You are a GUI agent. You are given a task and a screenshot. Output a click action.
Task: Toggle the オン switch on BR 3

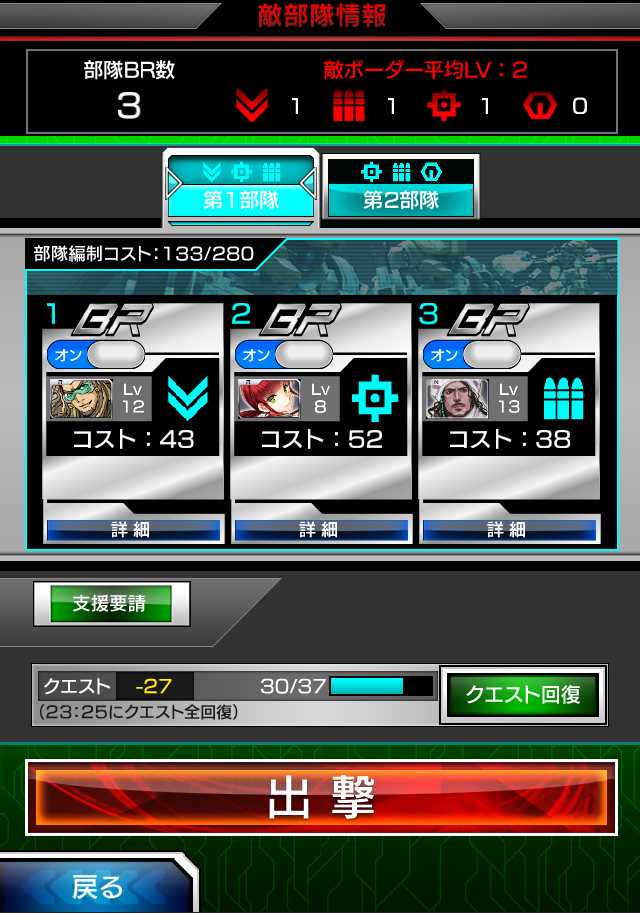coord(472,355)
